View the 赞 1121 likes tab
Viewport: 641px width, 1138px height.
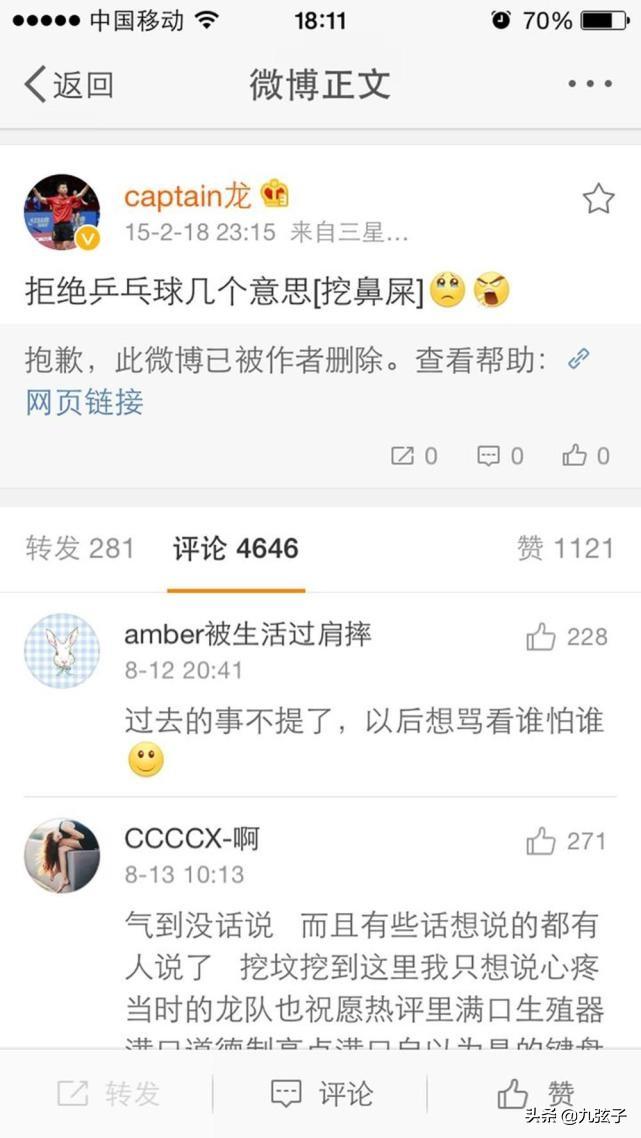(565, 548)
